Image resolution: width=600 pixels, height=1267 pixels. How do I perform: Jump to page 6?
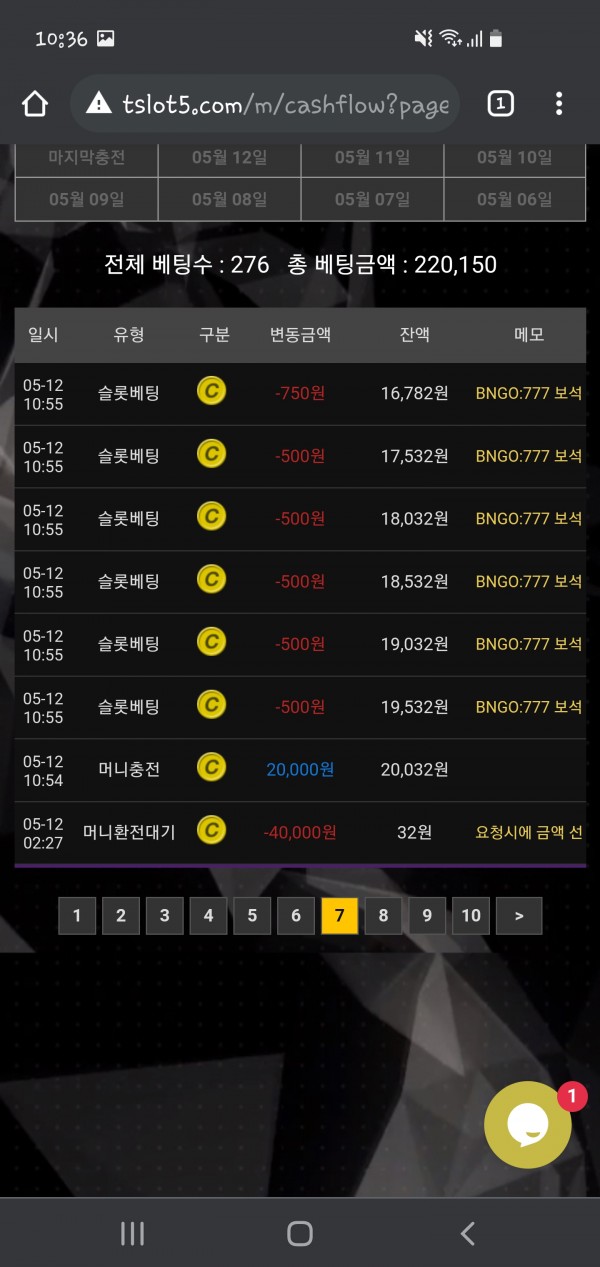[x=296, y=915]
